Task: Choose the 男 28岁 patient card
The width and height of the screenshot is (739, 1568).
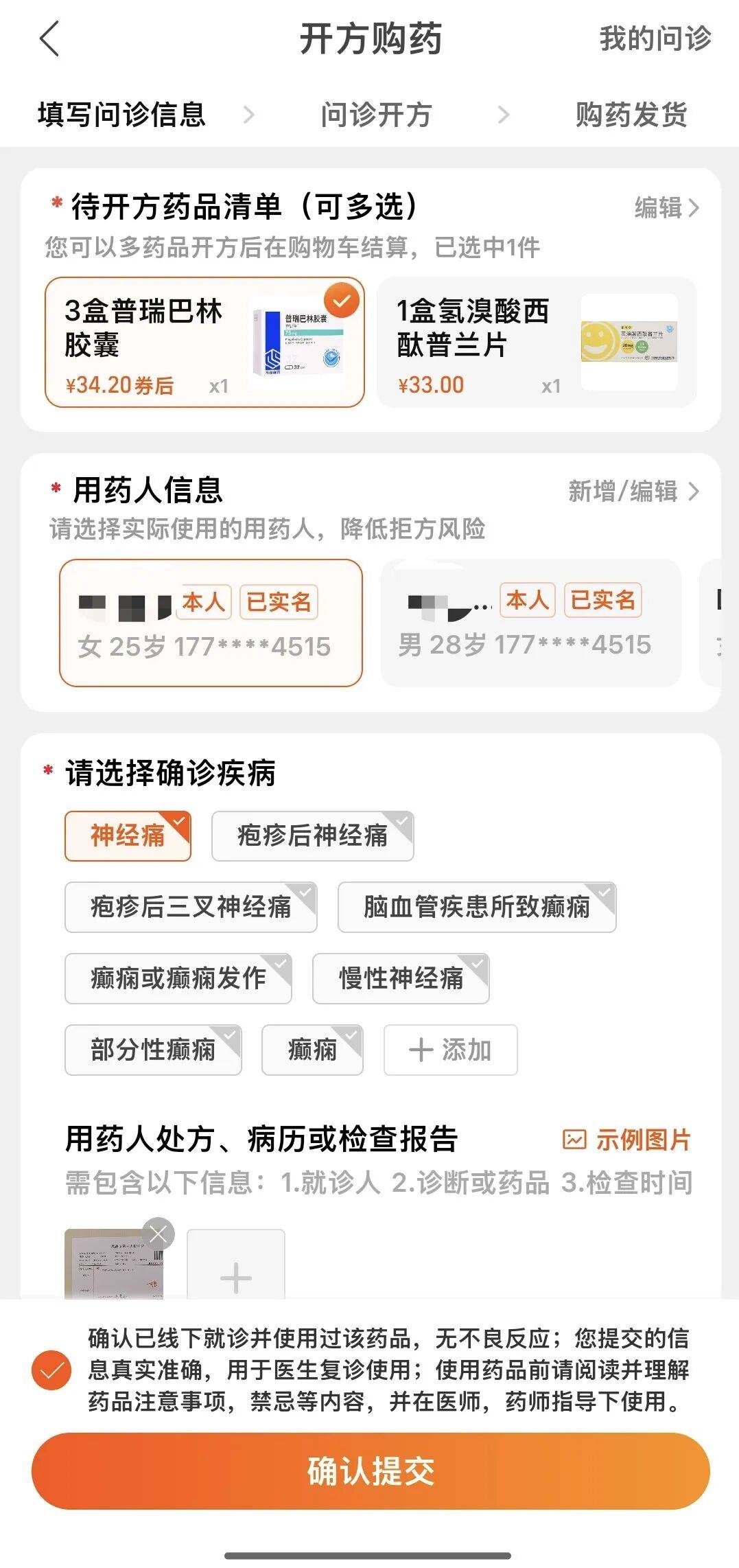Action: point(530,623)
